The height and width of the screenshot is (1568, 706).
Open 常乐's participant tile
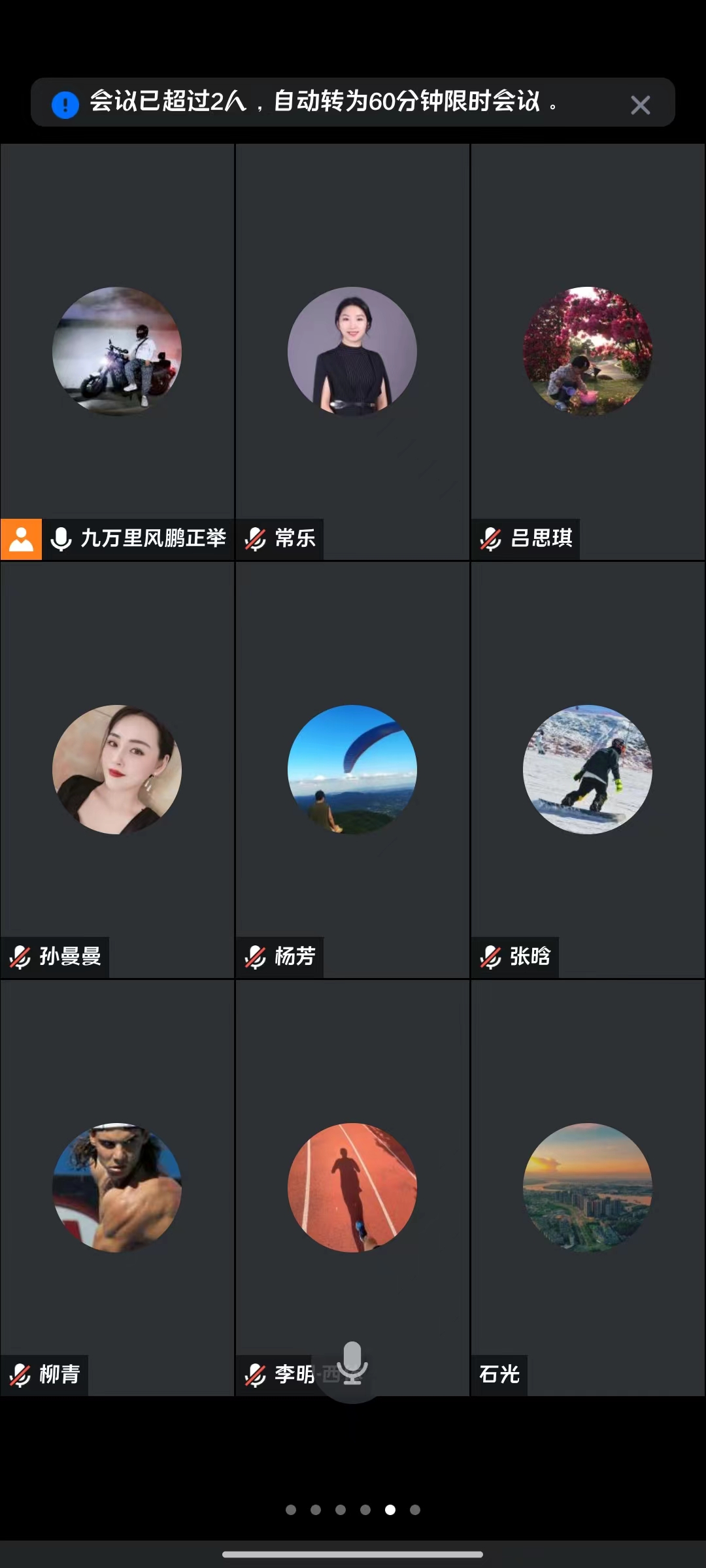pos(352,351)
